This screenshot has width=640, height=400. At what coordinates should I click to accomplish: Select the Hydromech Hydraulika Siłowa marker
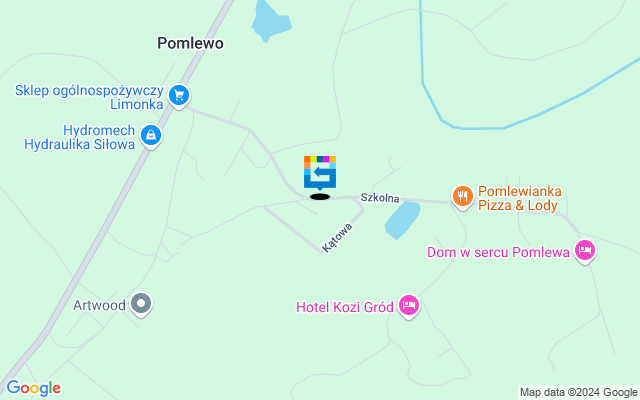click(x=150, y=135)
